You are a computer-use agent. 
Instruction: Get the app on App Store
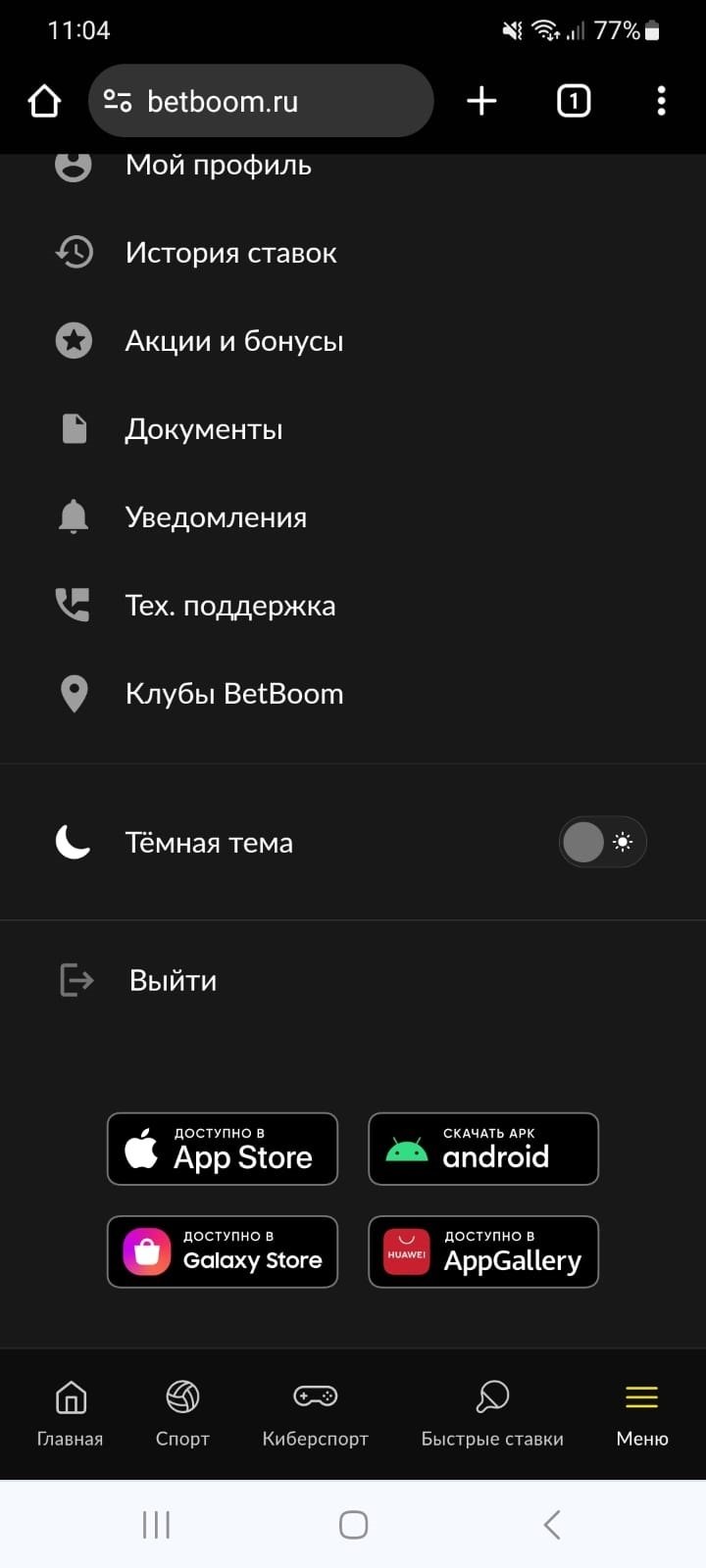(x=223, y=1149)
